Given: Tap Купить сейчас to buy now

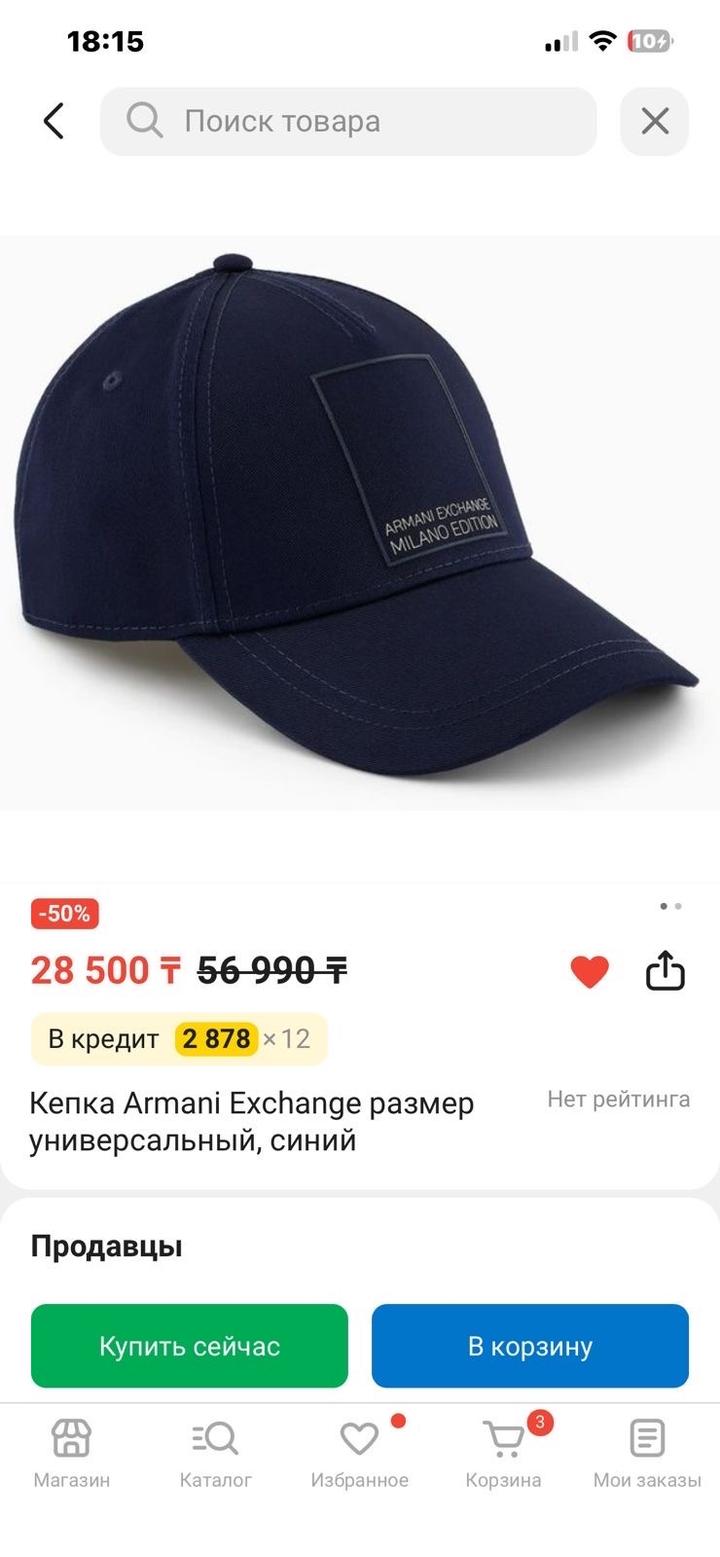Looking at the screenshot, I should click(x=189, y=1346).
